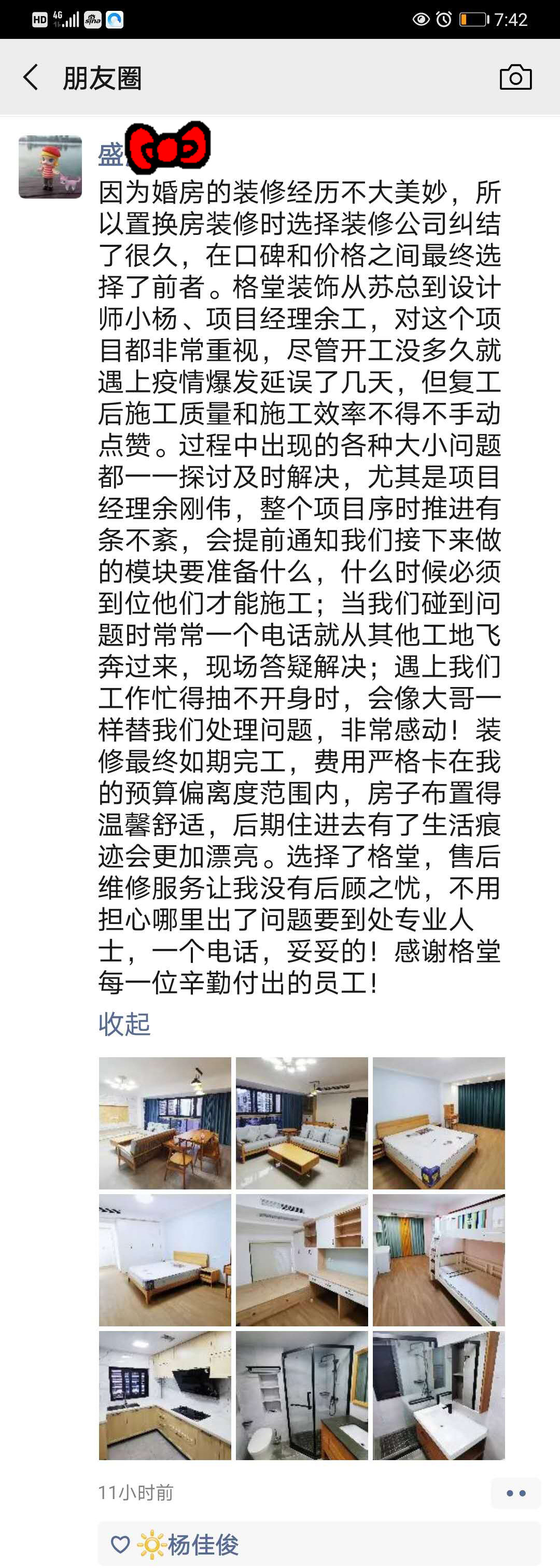Image resolution: width=560 pixels, height=1568 pixels.
Task: View the grey sofa and coffee table photo
Action: point(302,1123)
